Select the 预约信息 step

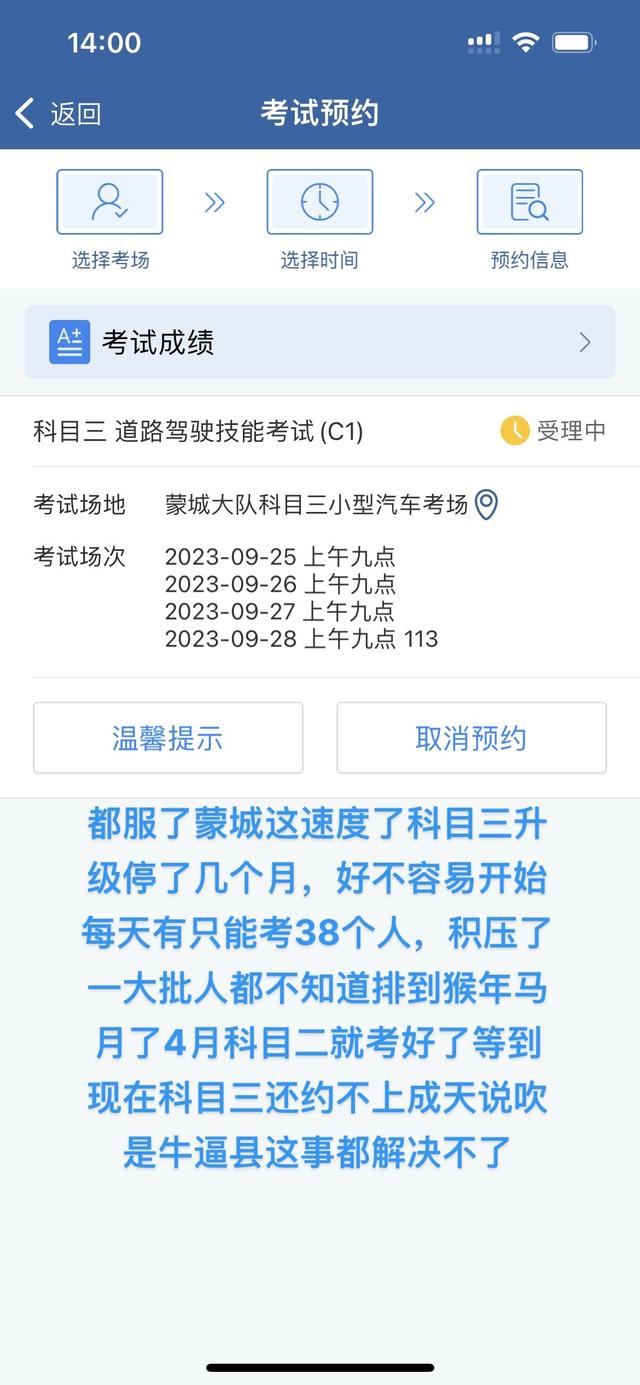tap(529, 220)
